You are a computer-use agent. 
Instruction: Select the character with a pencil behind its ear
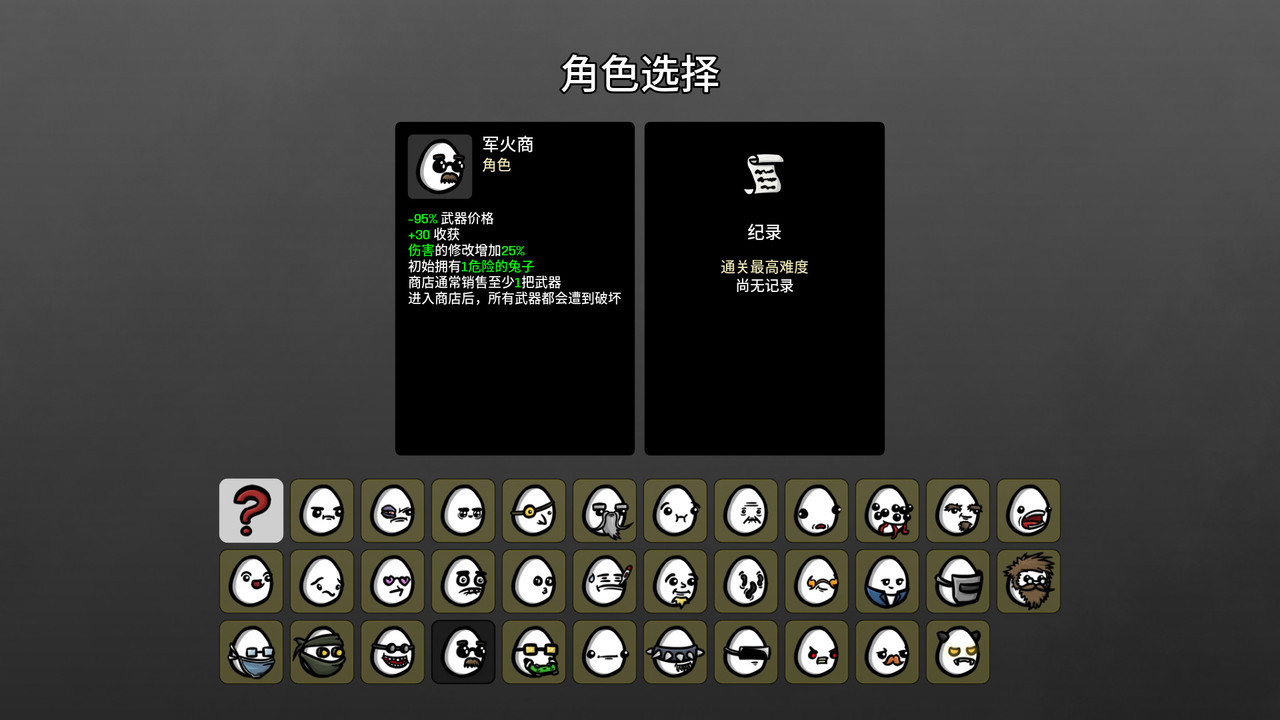(x=604, y=581)
